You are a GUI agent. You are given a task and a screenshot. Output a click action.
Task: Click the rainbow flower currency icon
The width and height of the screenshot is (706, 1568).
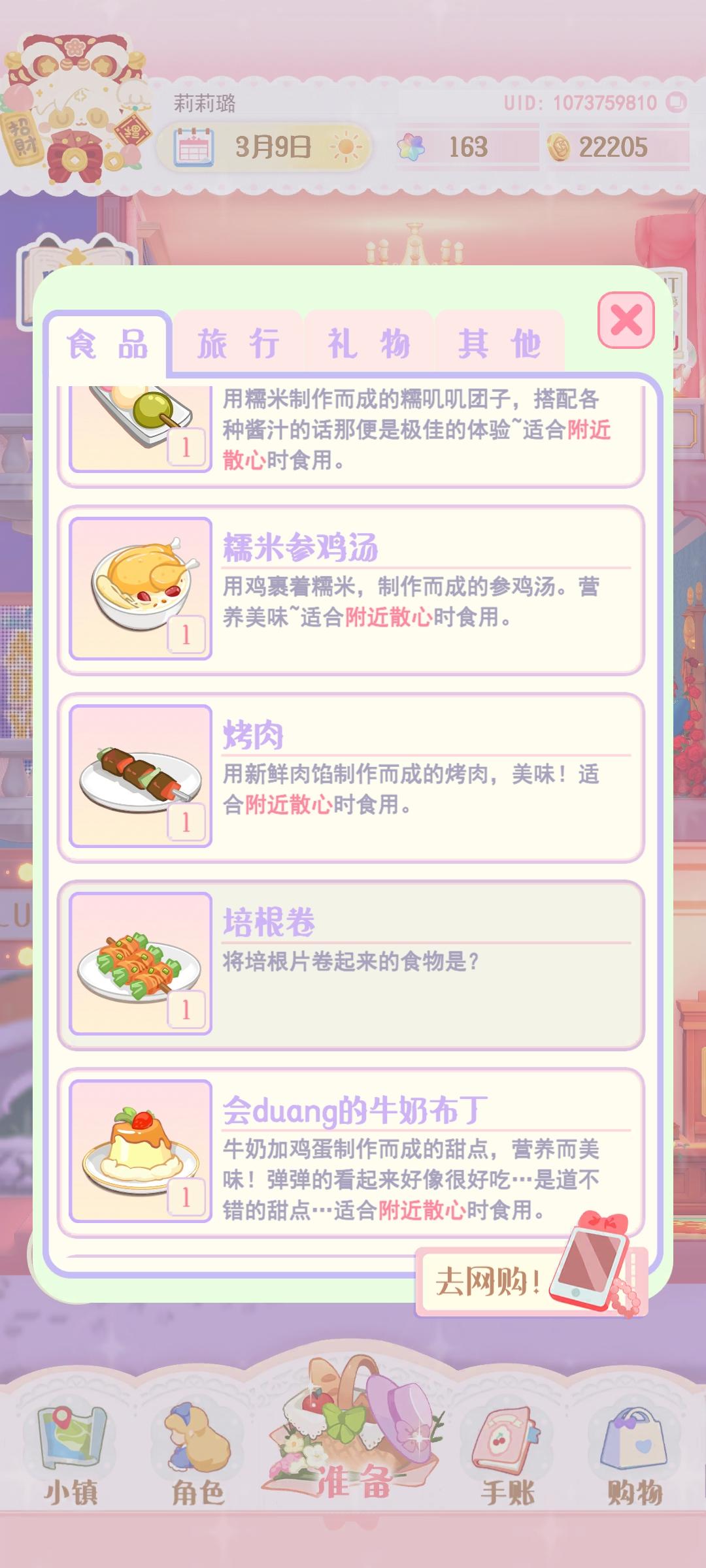pyautogui.click(x=411, y=146)
